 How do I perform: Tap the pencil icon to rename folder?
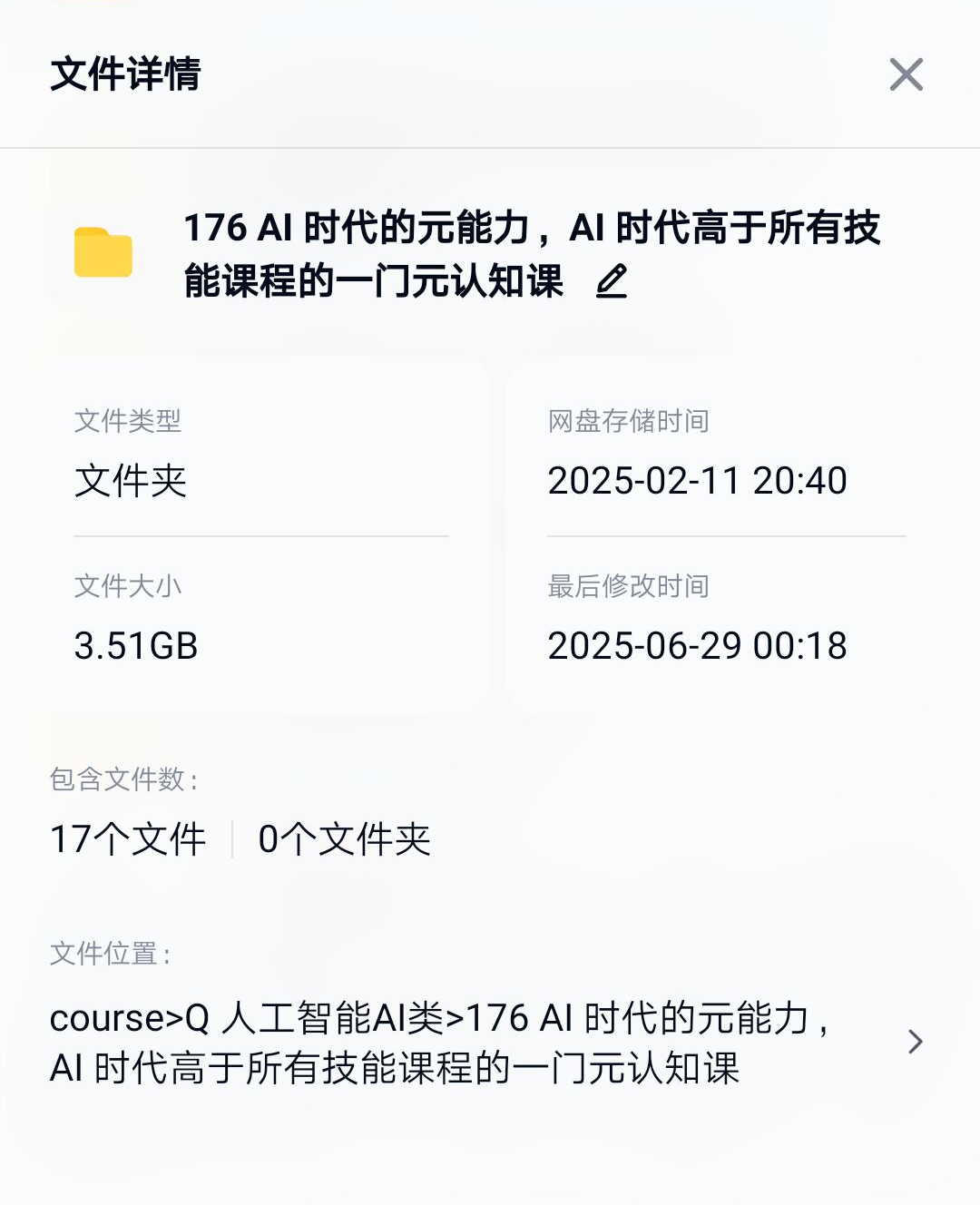tap(612, 281)
